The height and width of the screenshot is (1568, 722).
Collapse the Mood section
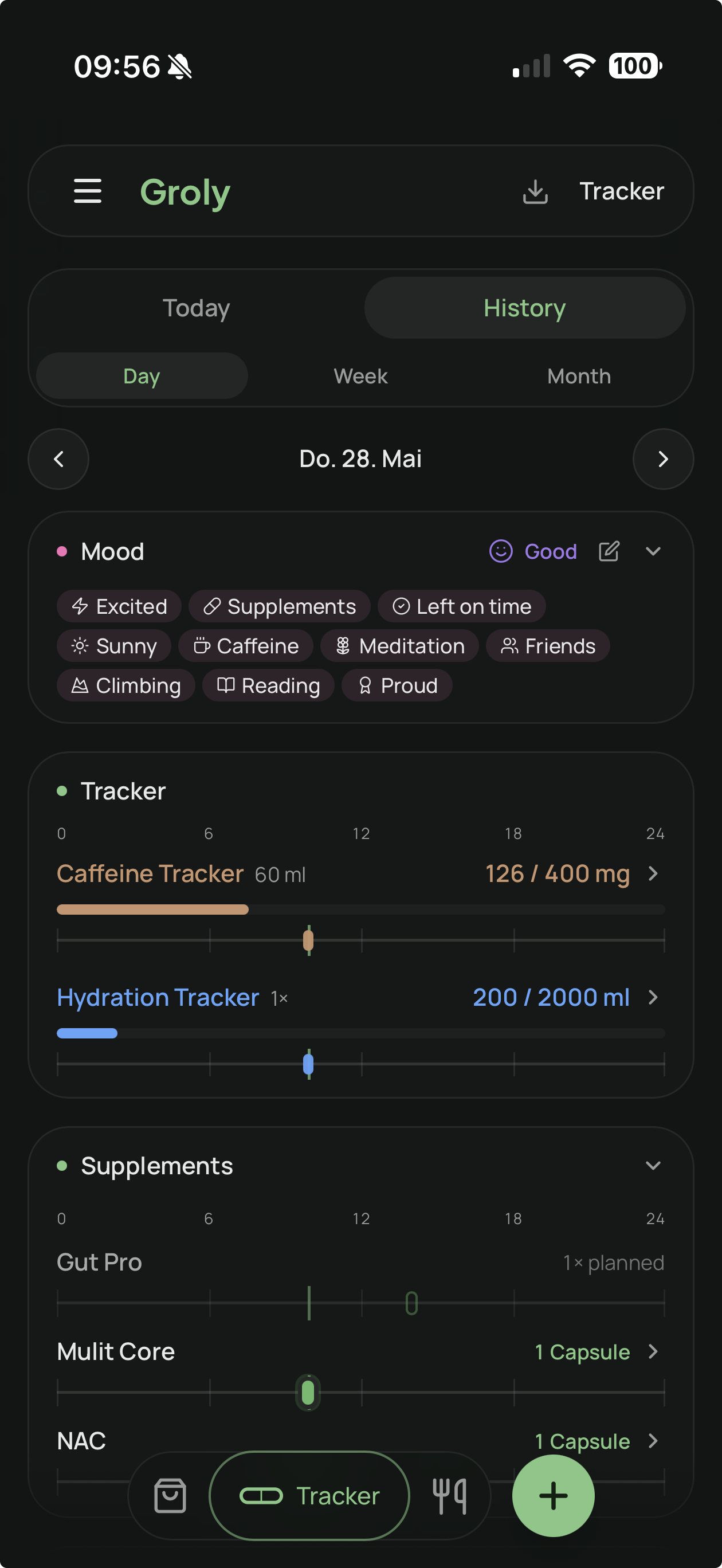653,551
